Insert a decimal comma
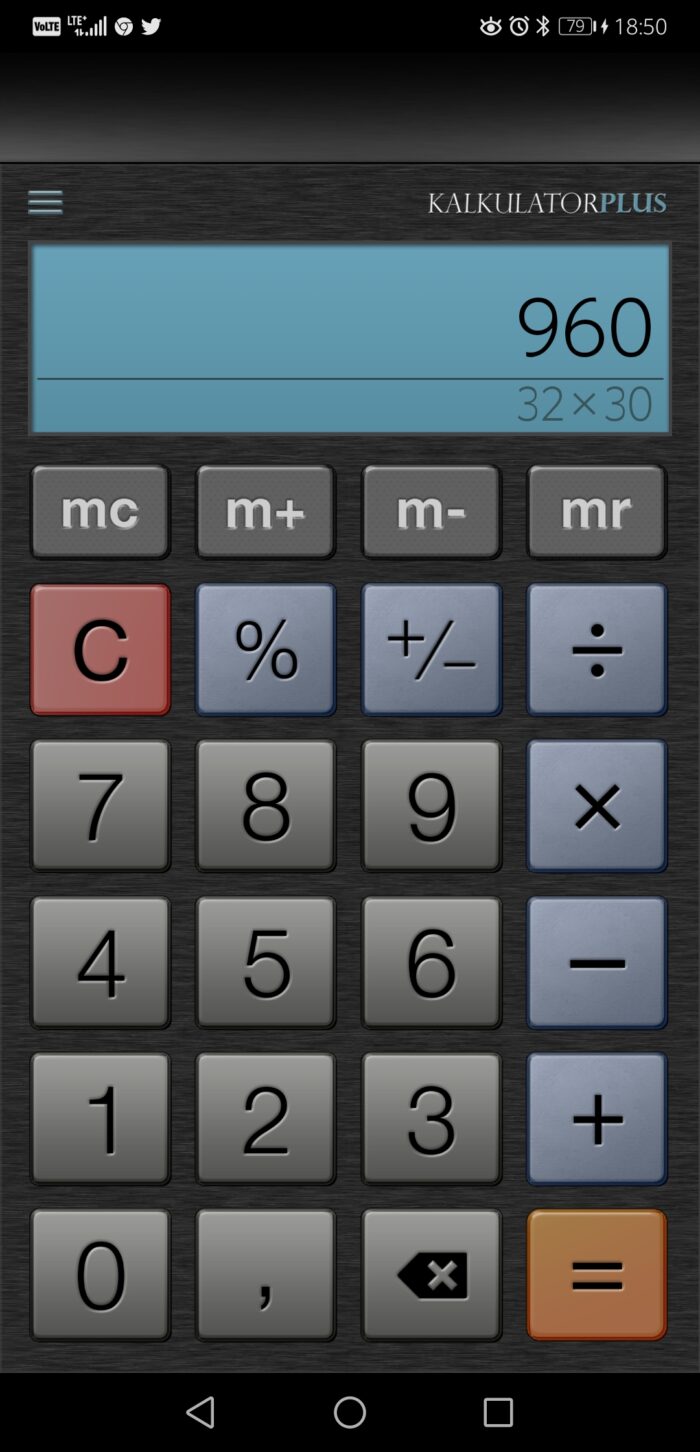700x1452 pixels. tap(266, 1275)
